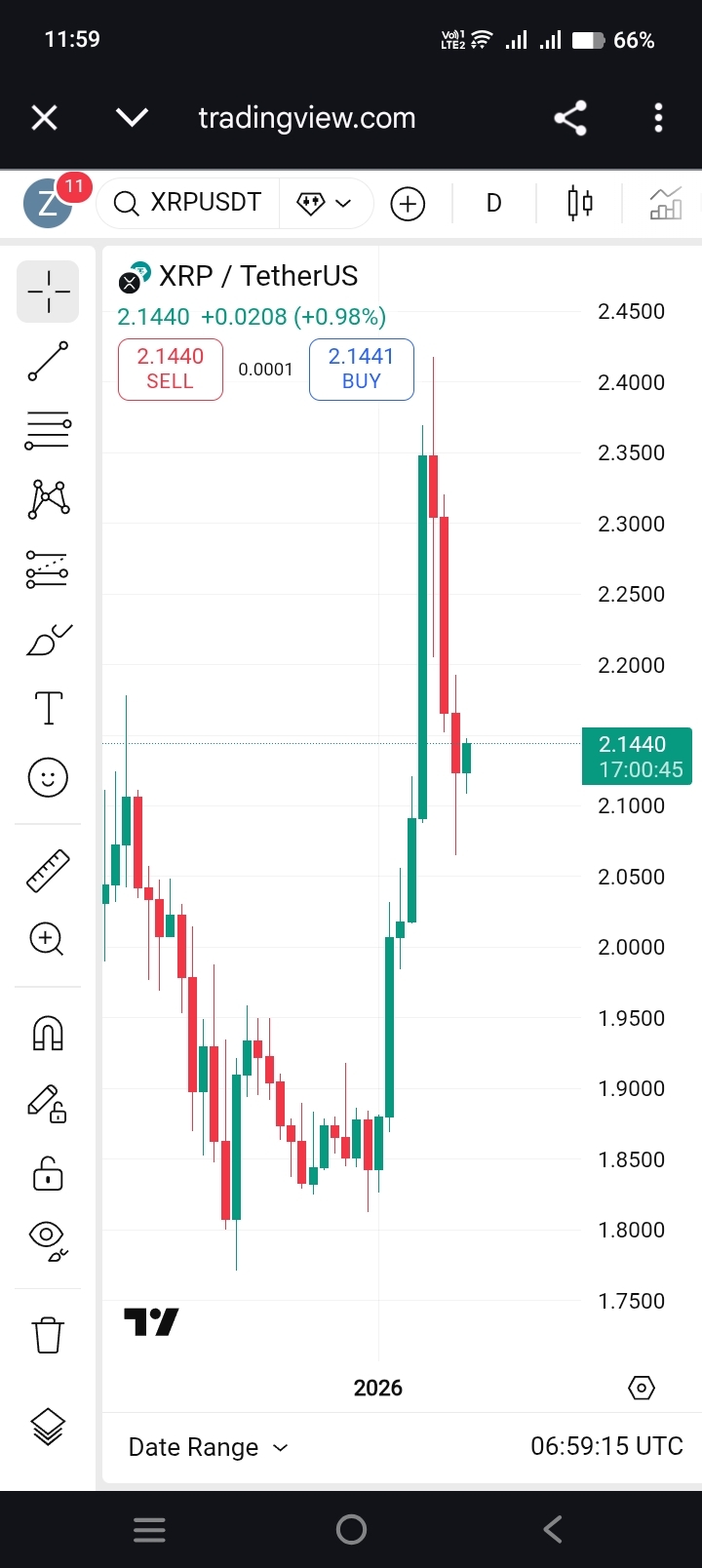702x1568 pixels.
Task: Open the profile avatar with 11 notifications
Action: point(49,203)
